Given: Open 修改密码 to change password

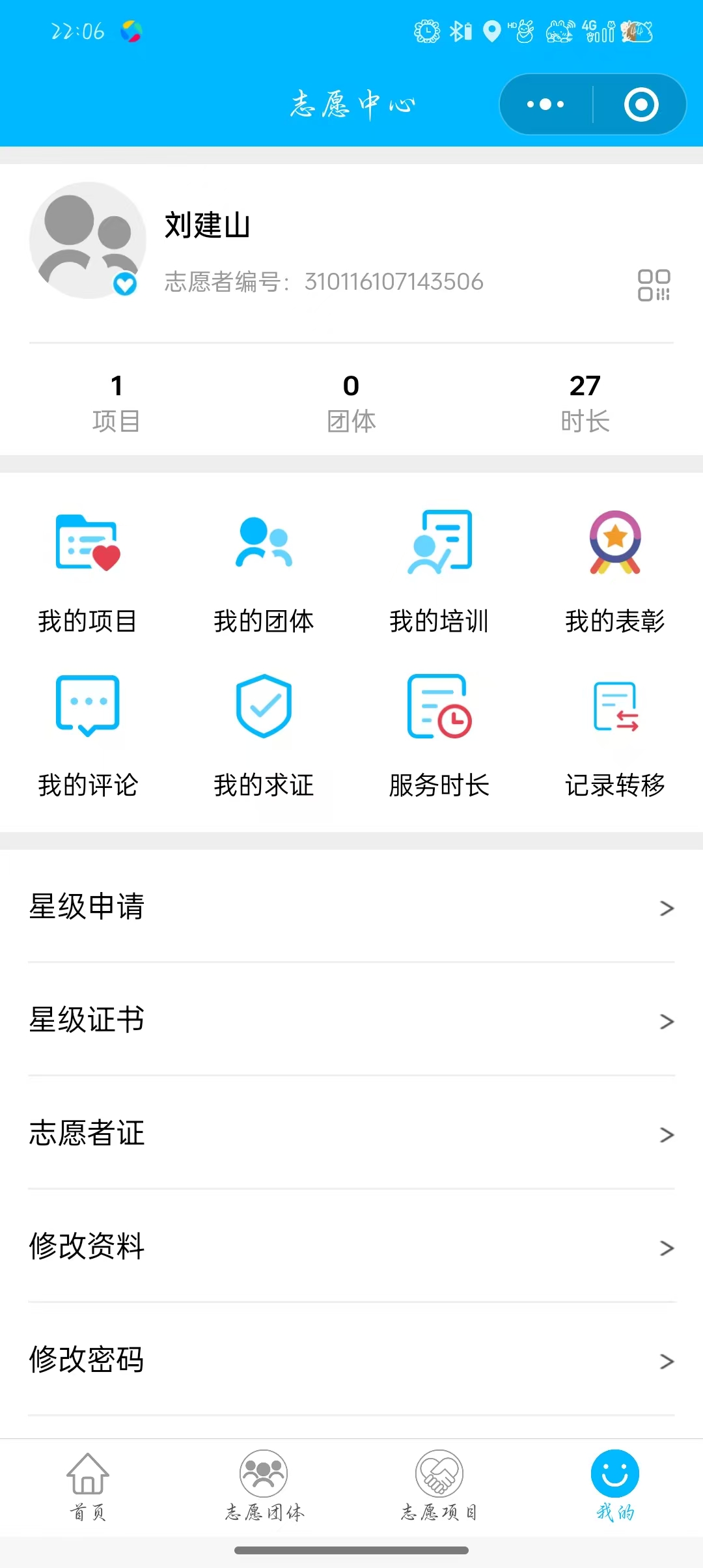Looking at the screenshot, I should tap(351, 1360).
